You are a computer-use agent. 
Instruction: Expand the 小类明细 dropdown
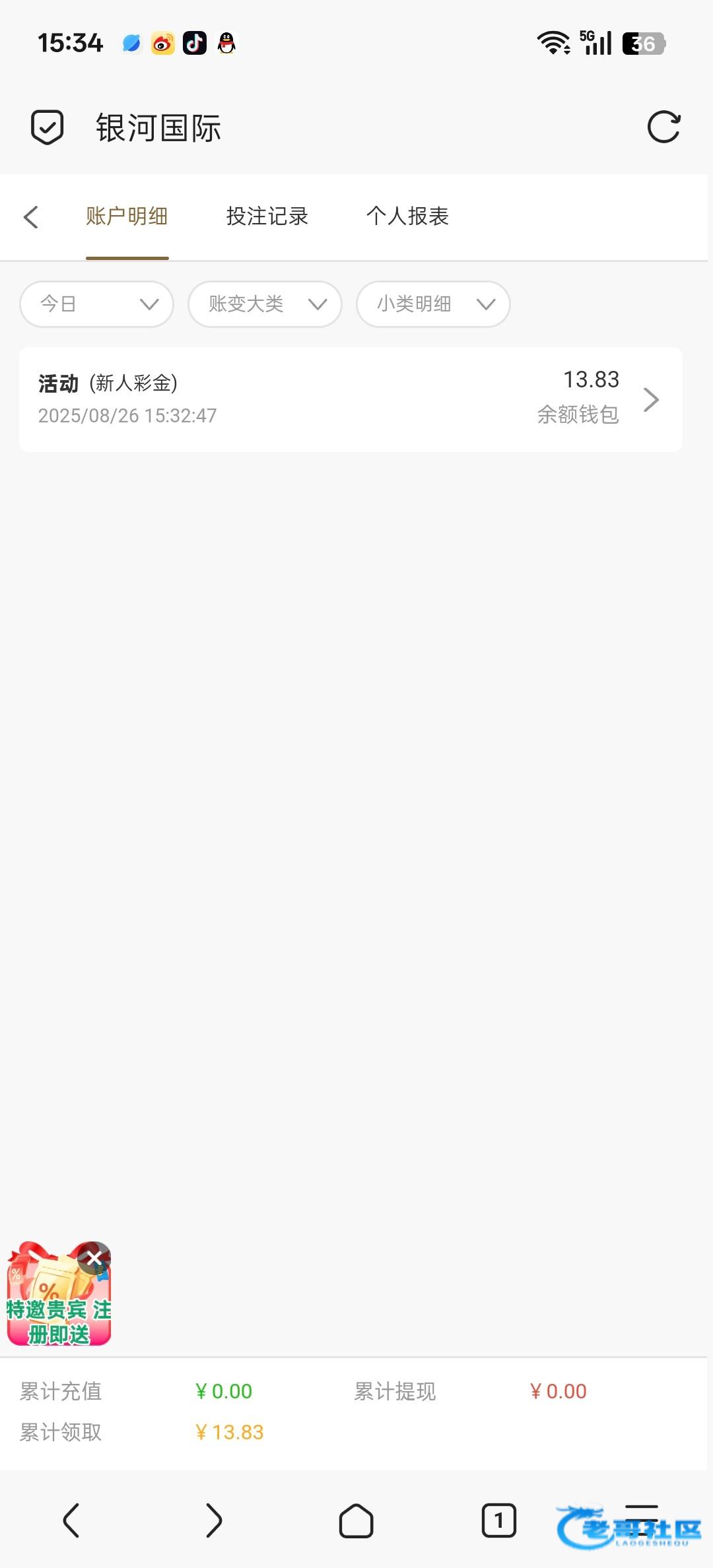433,304
